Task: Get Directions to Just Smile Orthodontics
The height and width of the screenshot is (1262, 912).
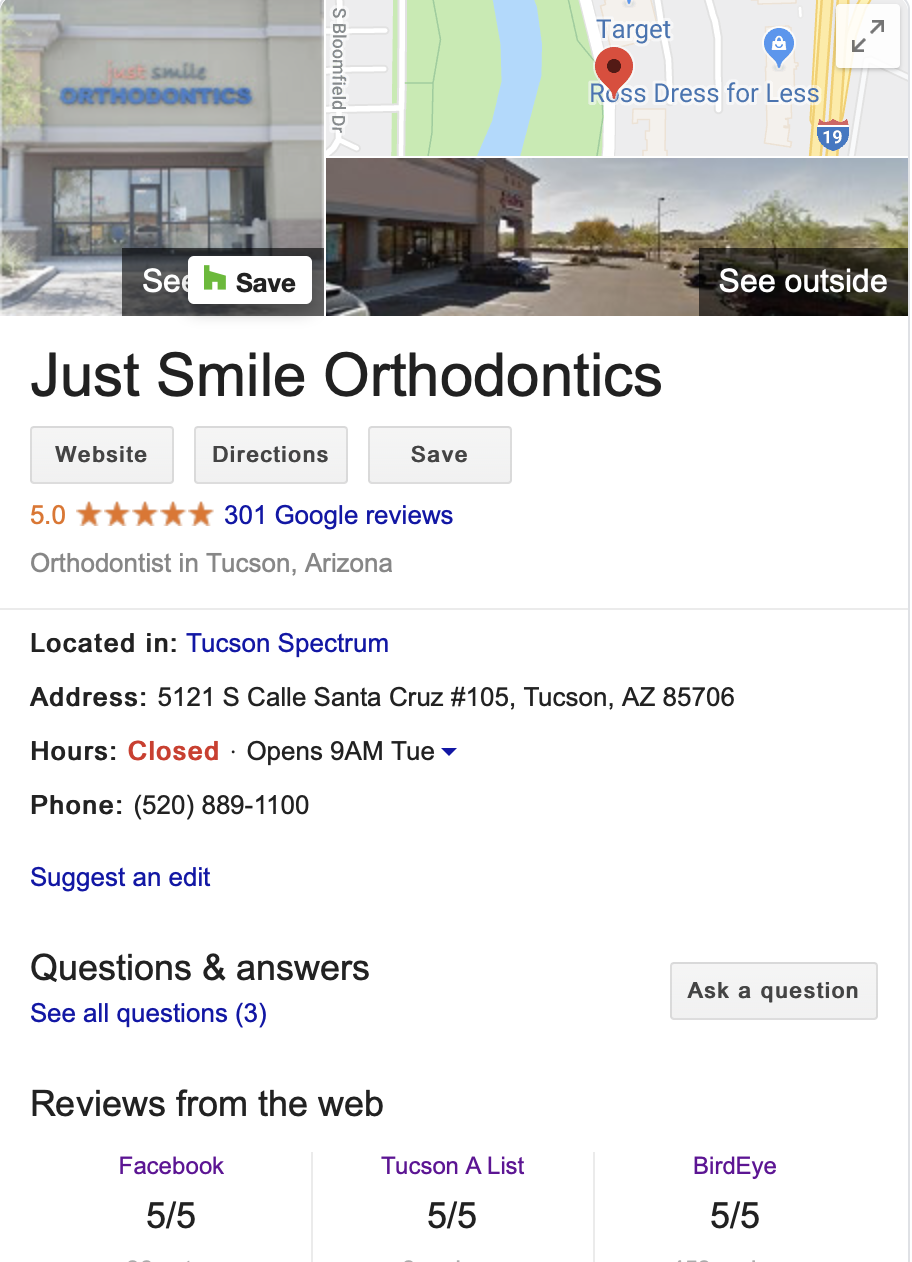Action: [x=270, y=455]
